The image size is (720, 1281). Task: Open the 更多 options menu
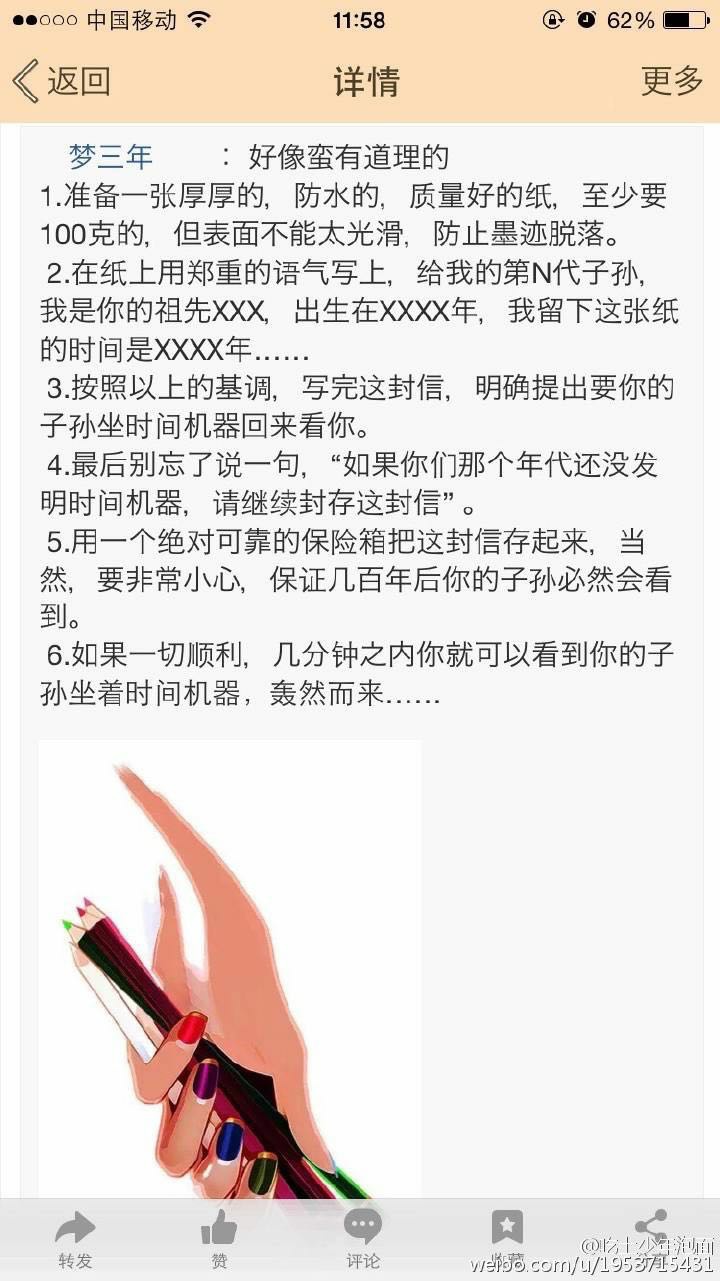tap(671, 81)
